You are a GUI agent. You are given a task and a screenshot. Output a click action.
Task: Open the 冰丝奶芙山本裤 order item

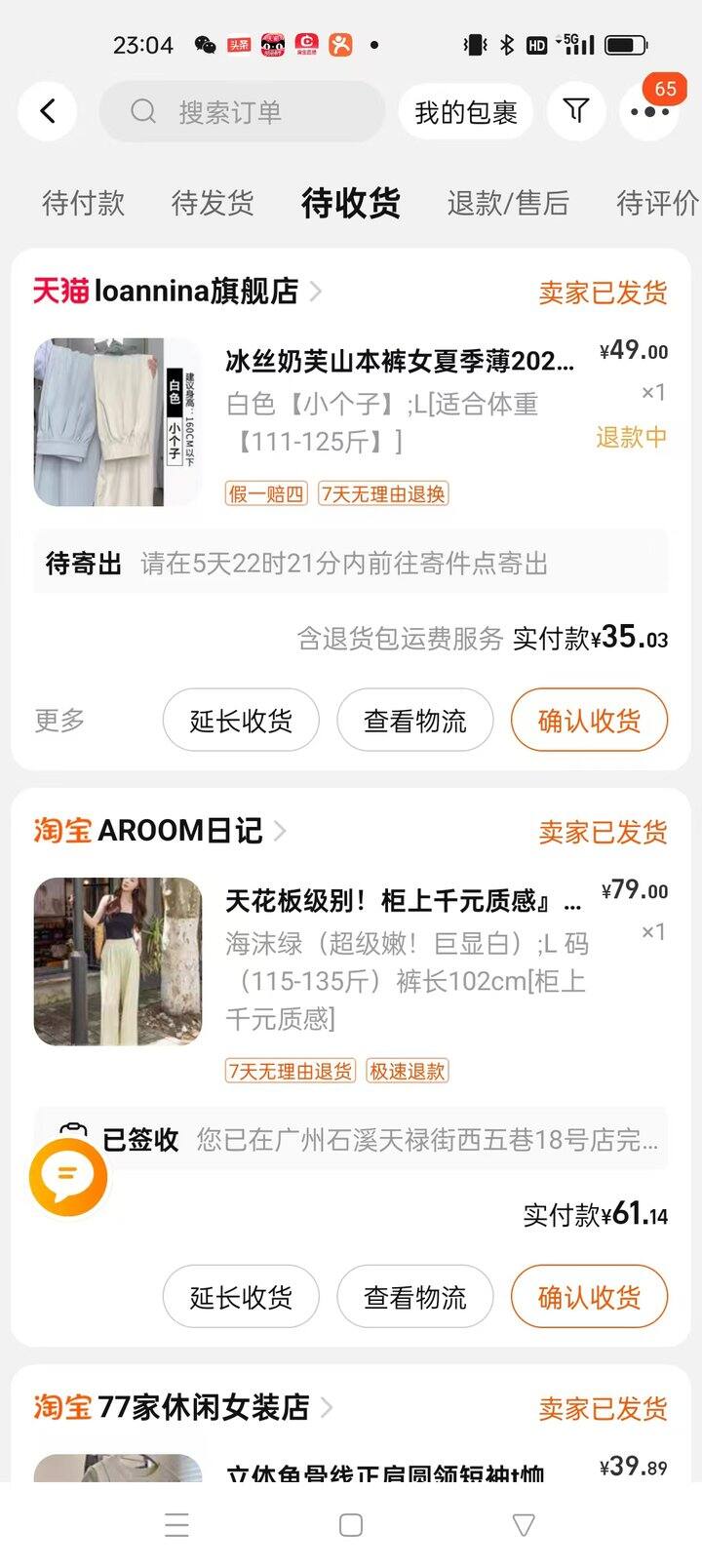351,421
